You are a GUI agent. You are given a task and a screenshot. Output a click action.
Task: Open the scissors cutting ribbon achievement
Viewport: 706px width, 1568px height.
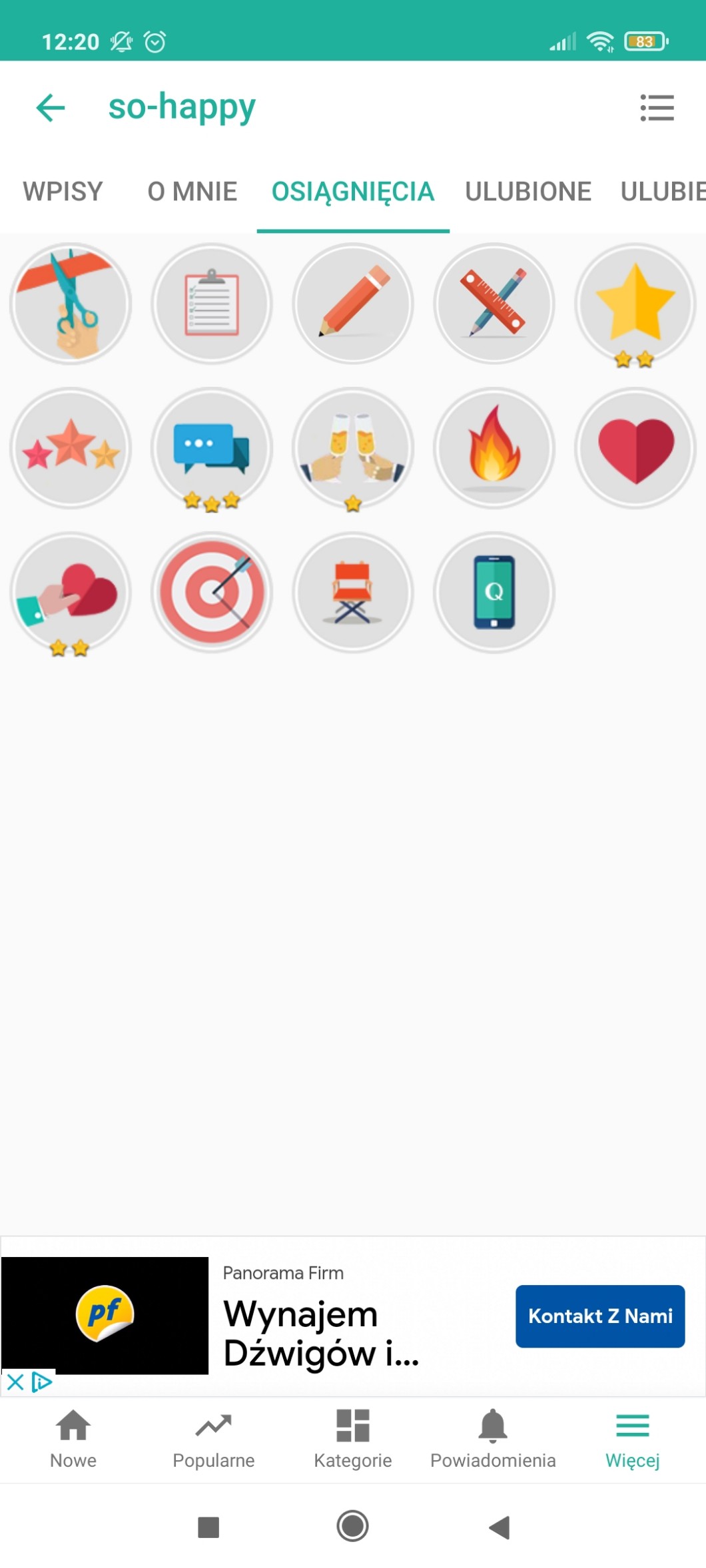click(x=71, y=304)
